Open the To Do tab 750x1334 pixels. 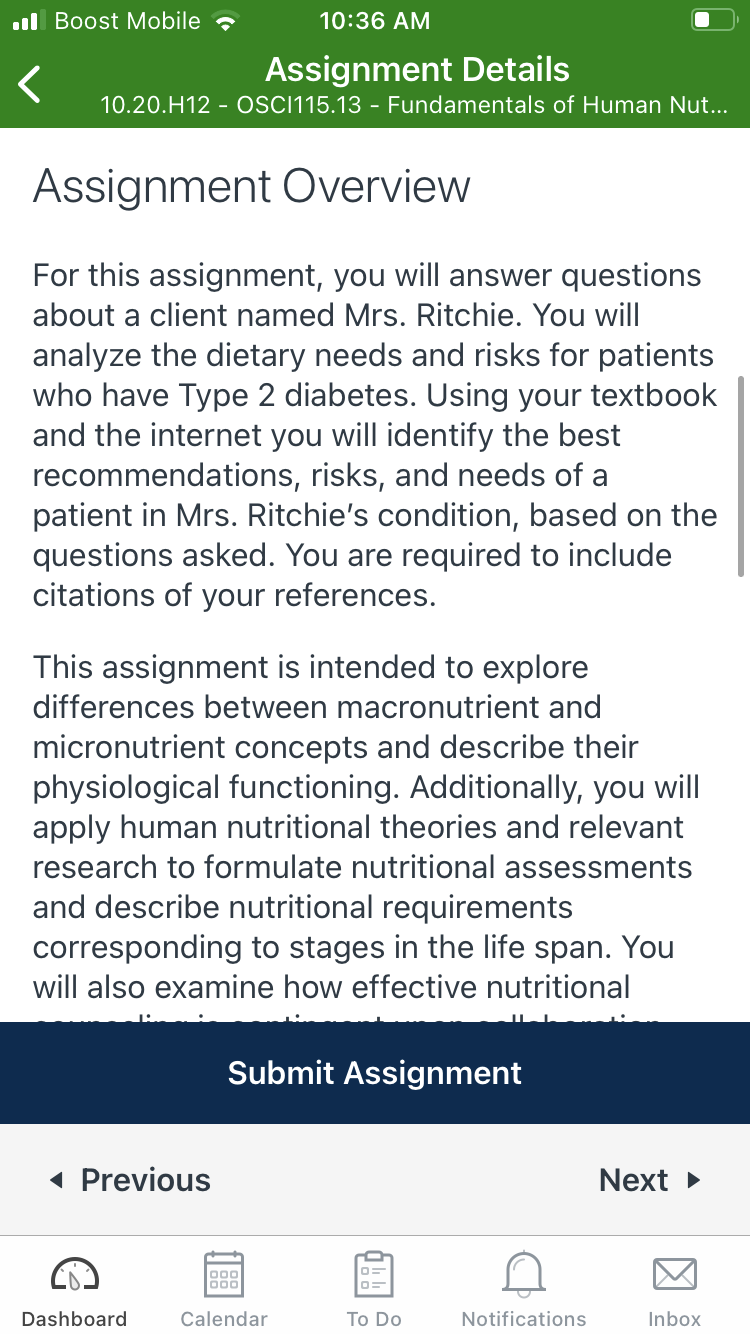point(374,1290)
